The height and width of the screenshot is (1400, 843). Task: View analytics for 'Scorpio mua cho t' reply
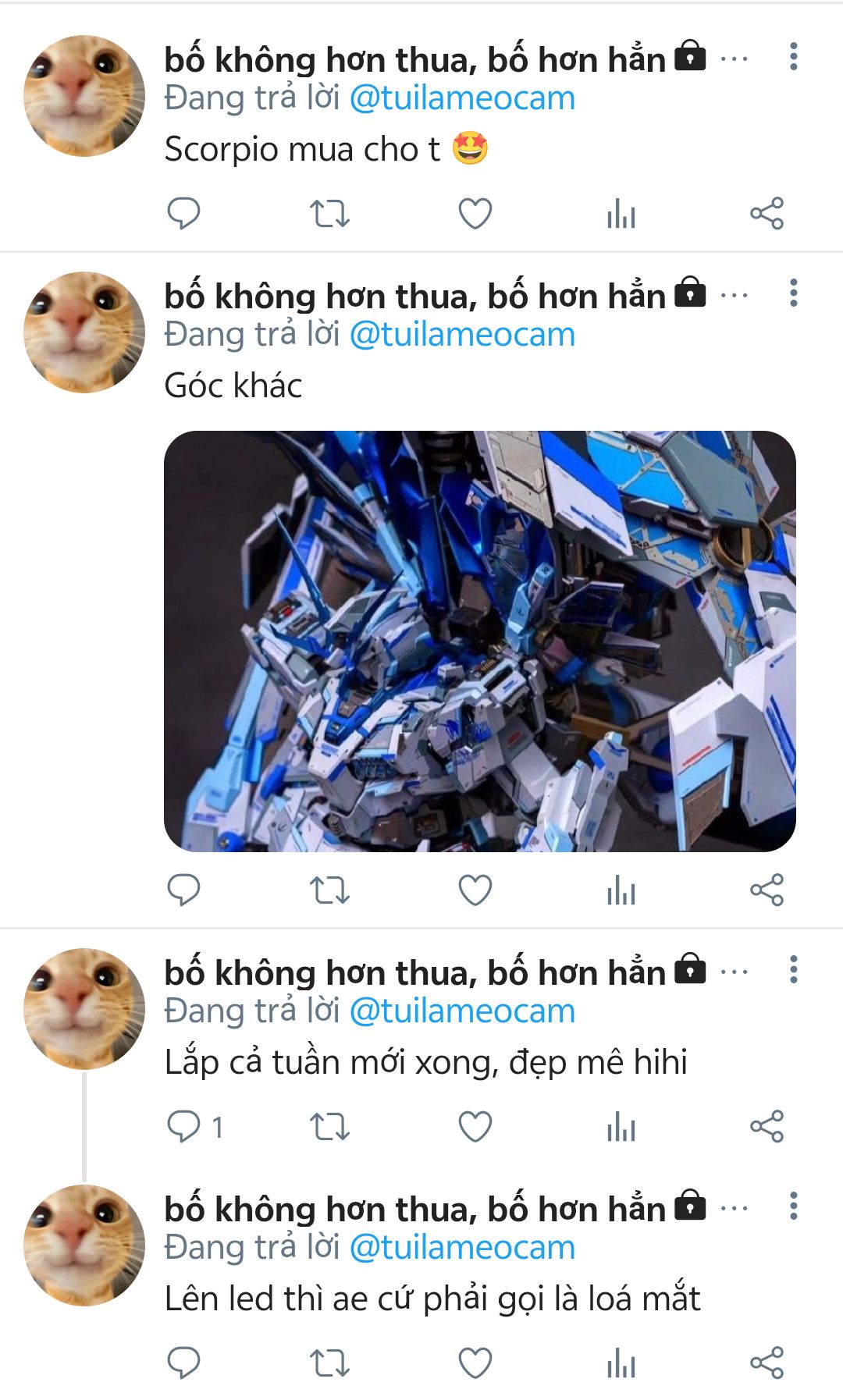point(621,213)
